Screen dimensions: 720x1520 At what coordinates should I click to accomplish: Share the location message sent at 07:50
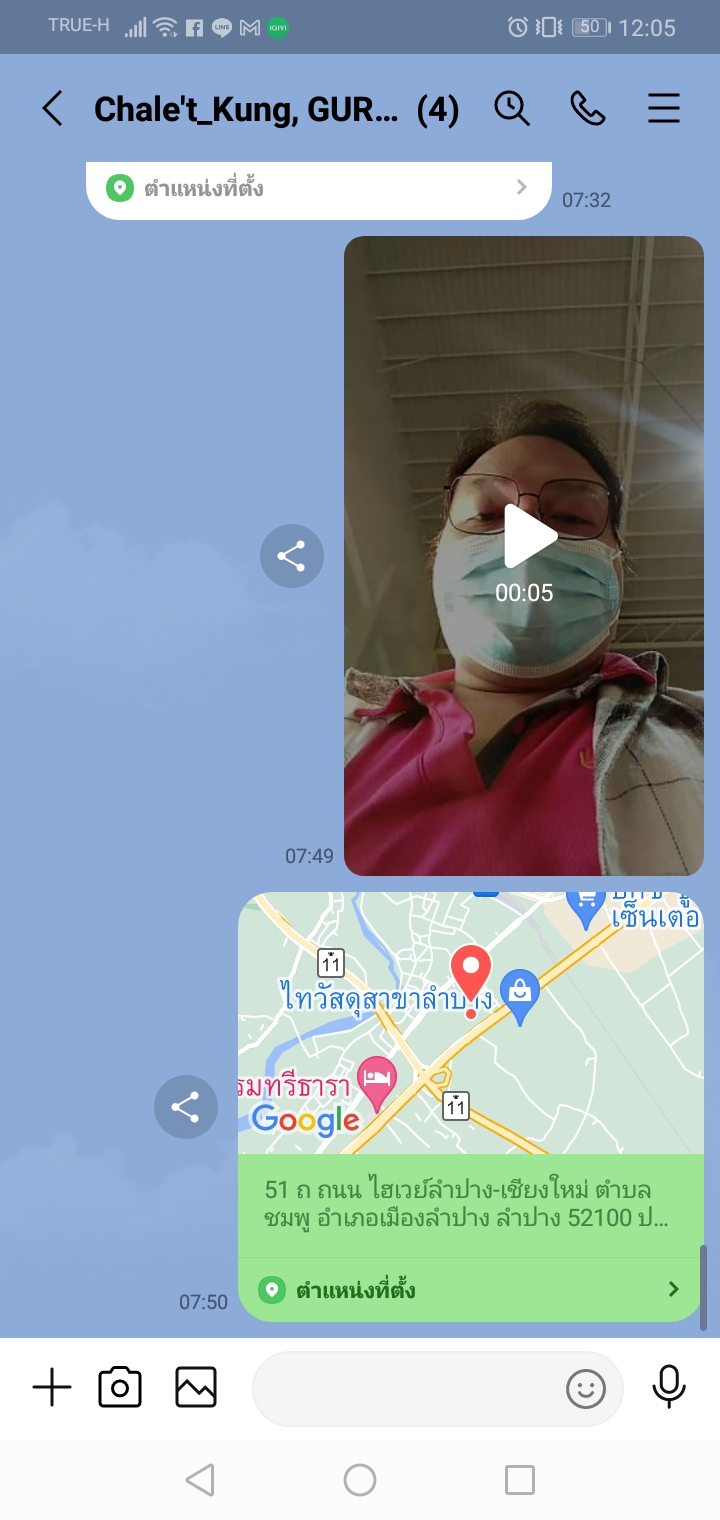[185, 1106]
